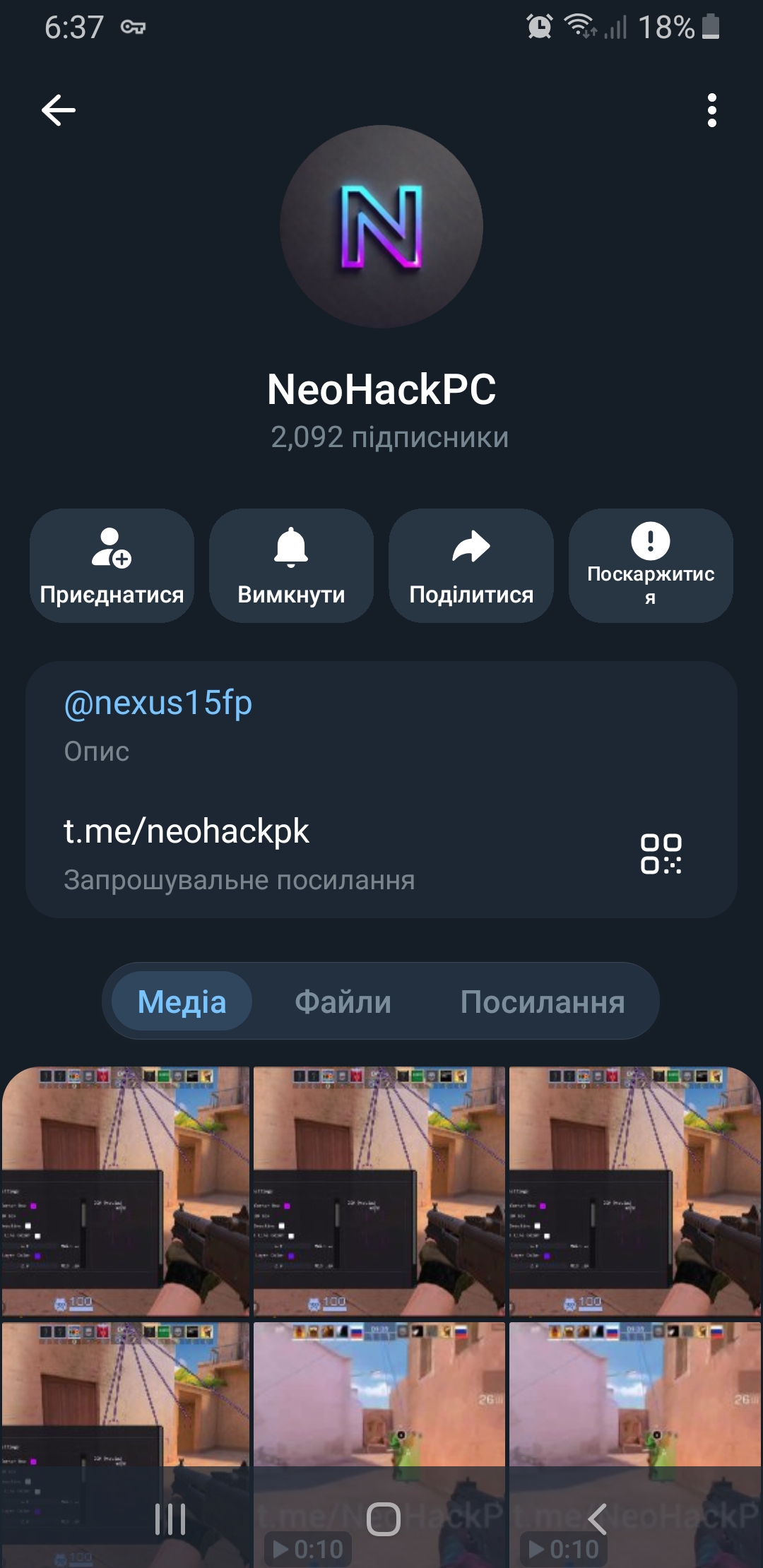Open the @nexus15fp mention link

(x=159, y=701)
